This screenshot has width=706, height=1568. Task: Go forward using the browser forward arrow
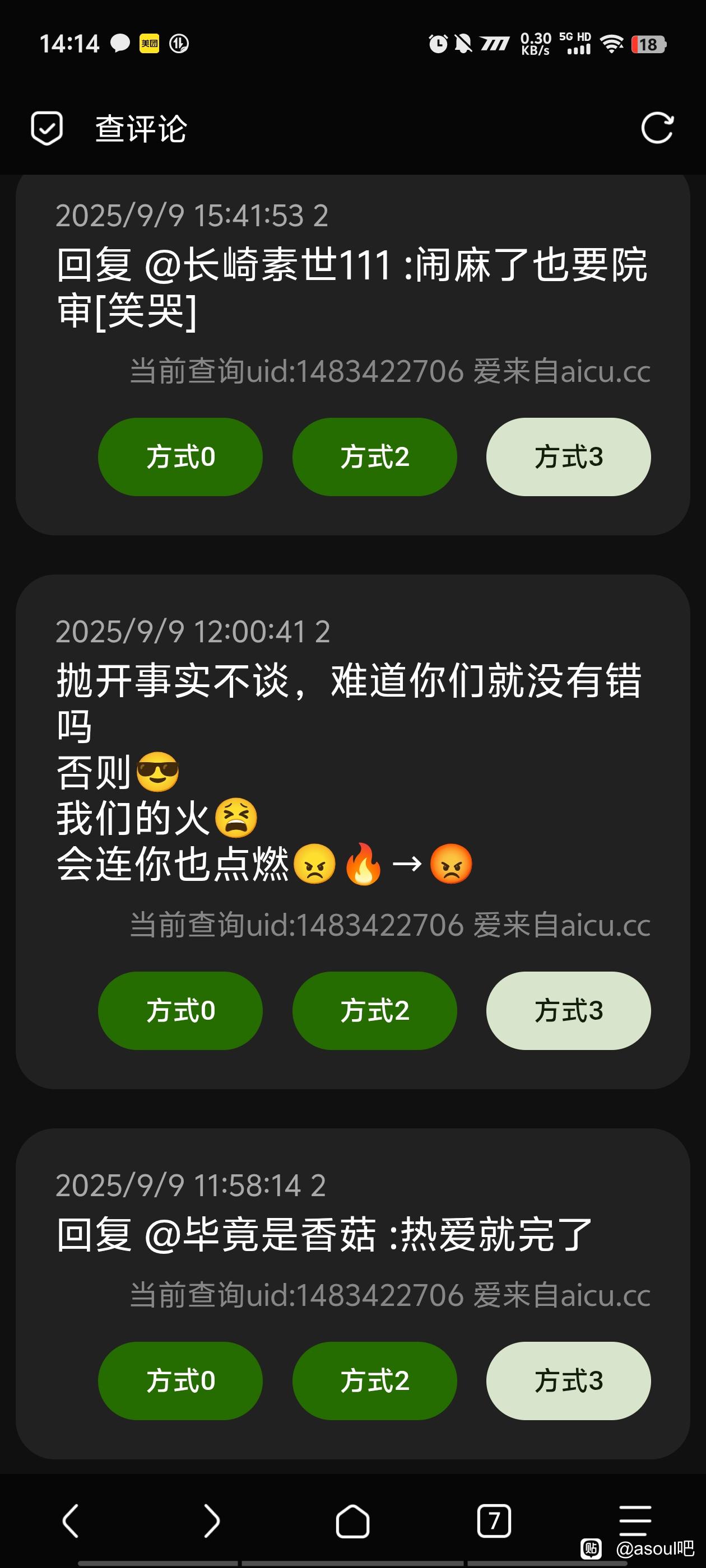click(x=211, y=1520)
